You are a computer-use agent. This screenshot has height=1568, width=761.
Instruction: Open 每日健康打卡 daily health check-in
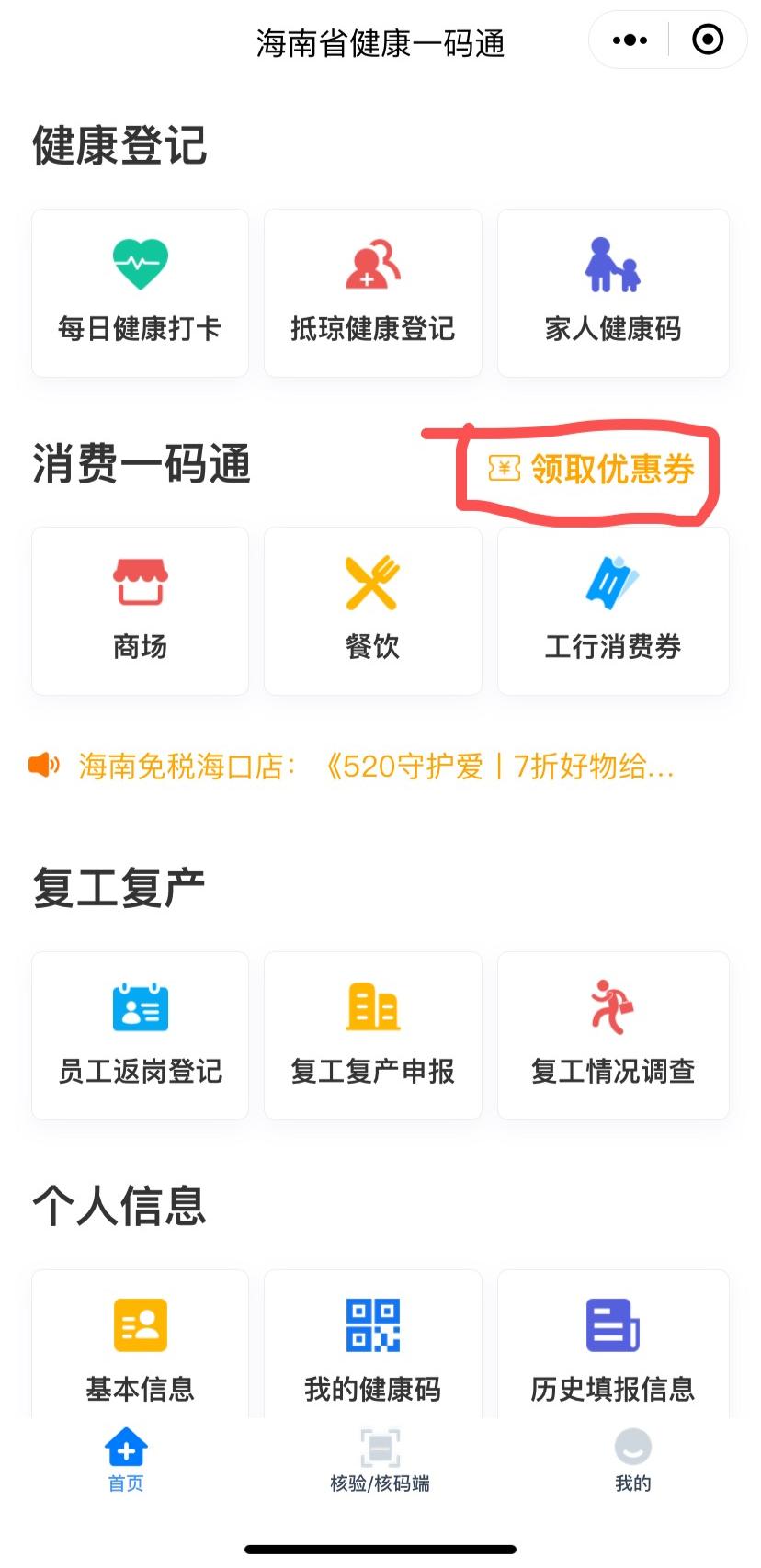tap(140, 292)
